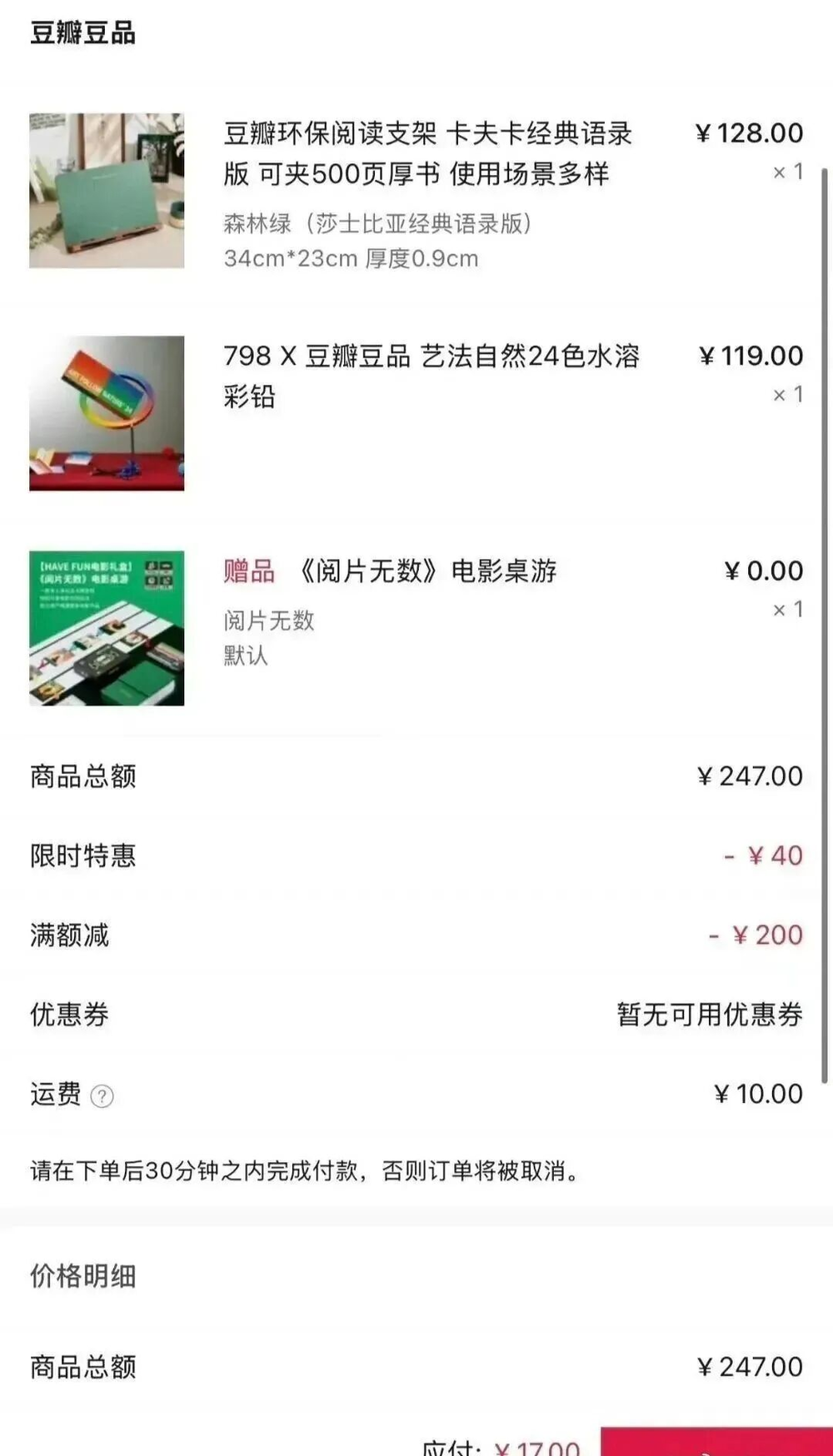View the 满额减 -¥200 discount row

click(x=756, y=935)
